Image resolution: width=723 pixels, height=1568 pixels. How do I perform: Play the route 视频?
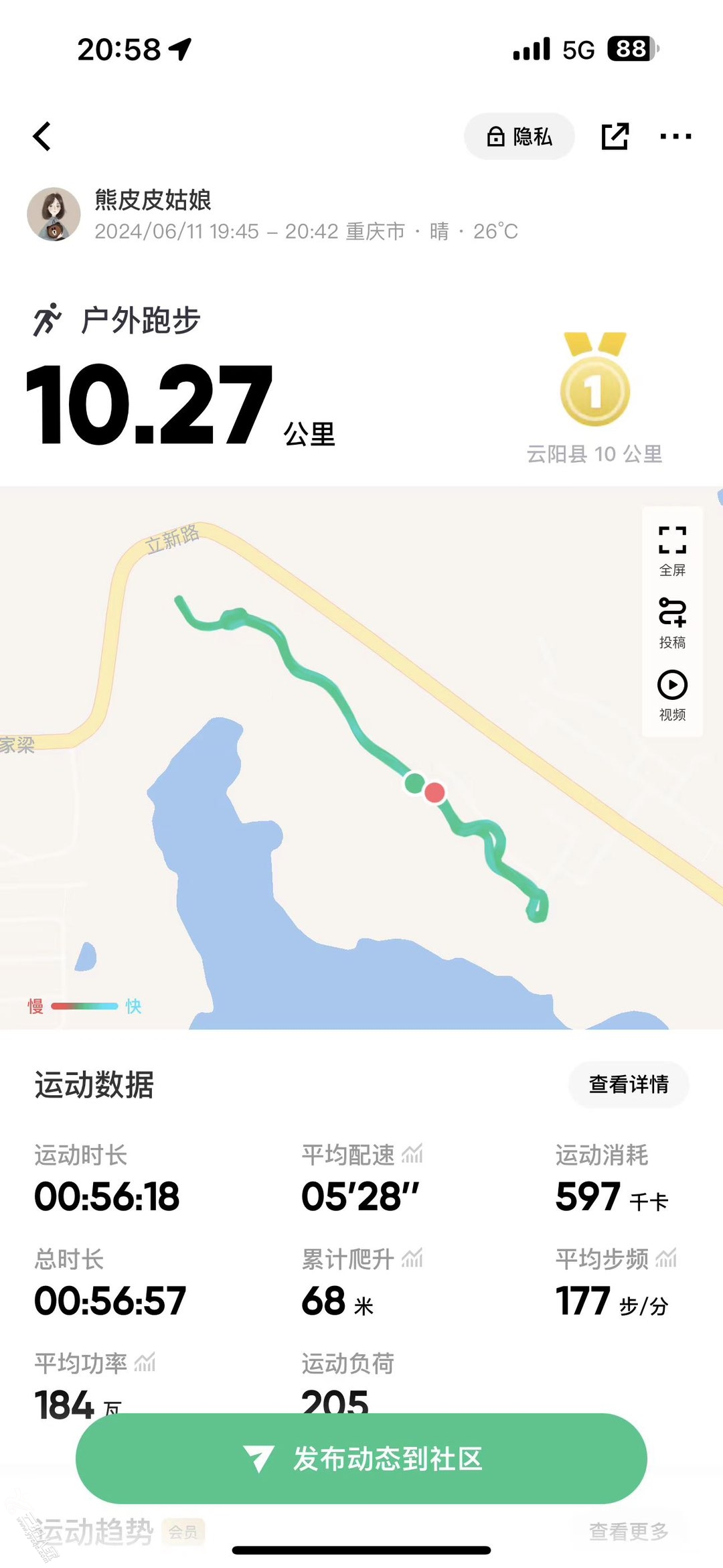click(672, 695)
